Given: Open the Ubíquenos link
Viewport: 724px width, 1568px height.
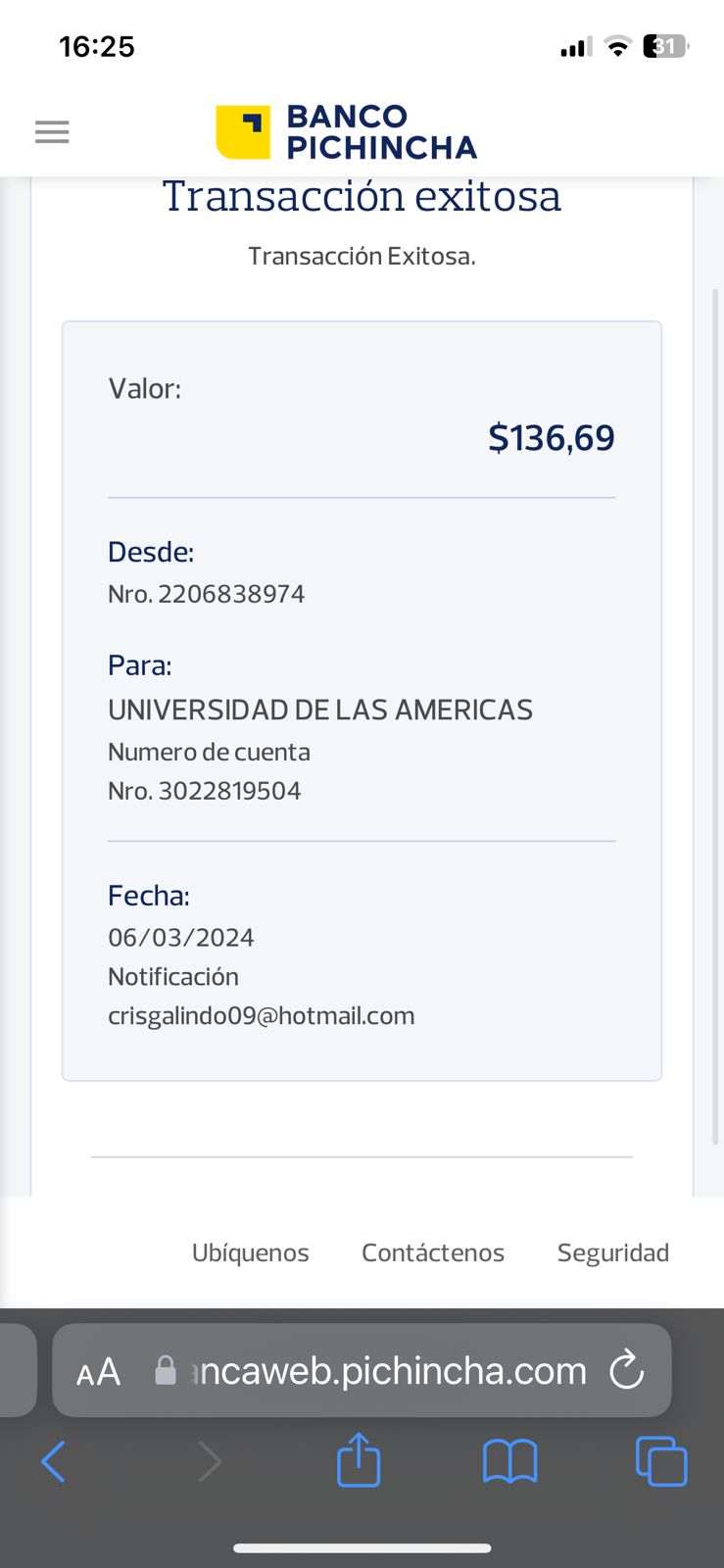Looking at the screenshot, I should point(250,1252).
